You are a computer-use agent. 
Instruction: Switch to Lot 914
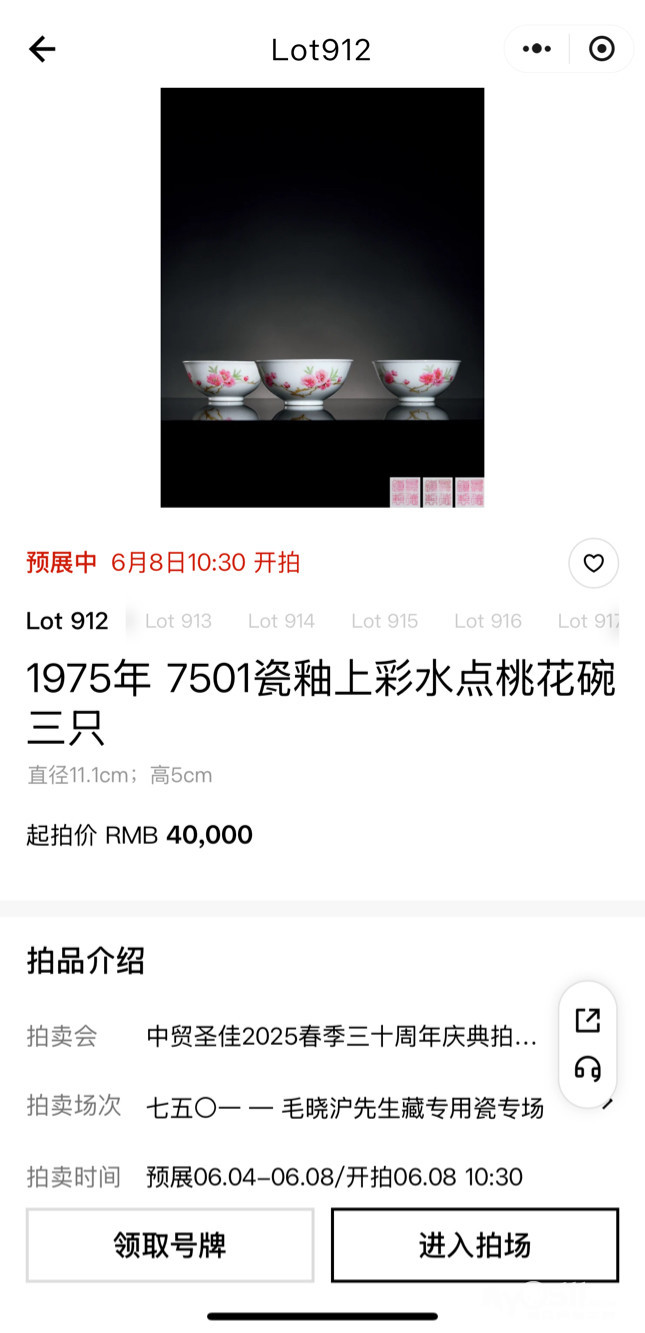281,621
